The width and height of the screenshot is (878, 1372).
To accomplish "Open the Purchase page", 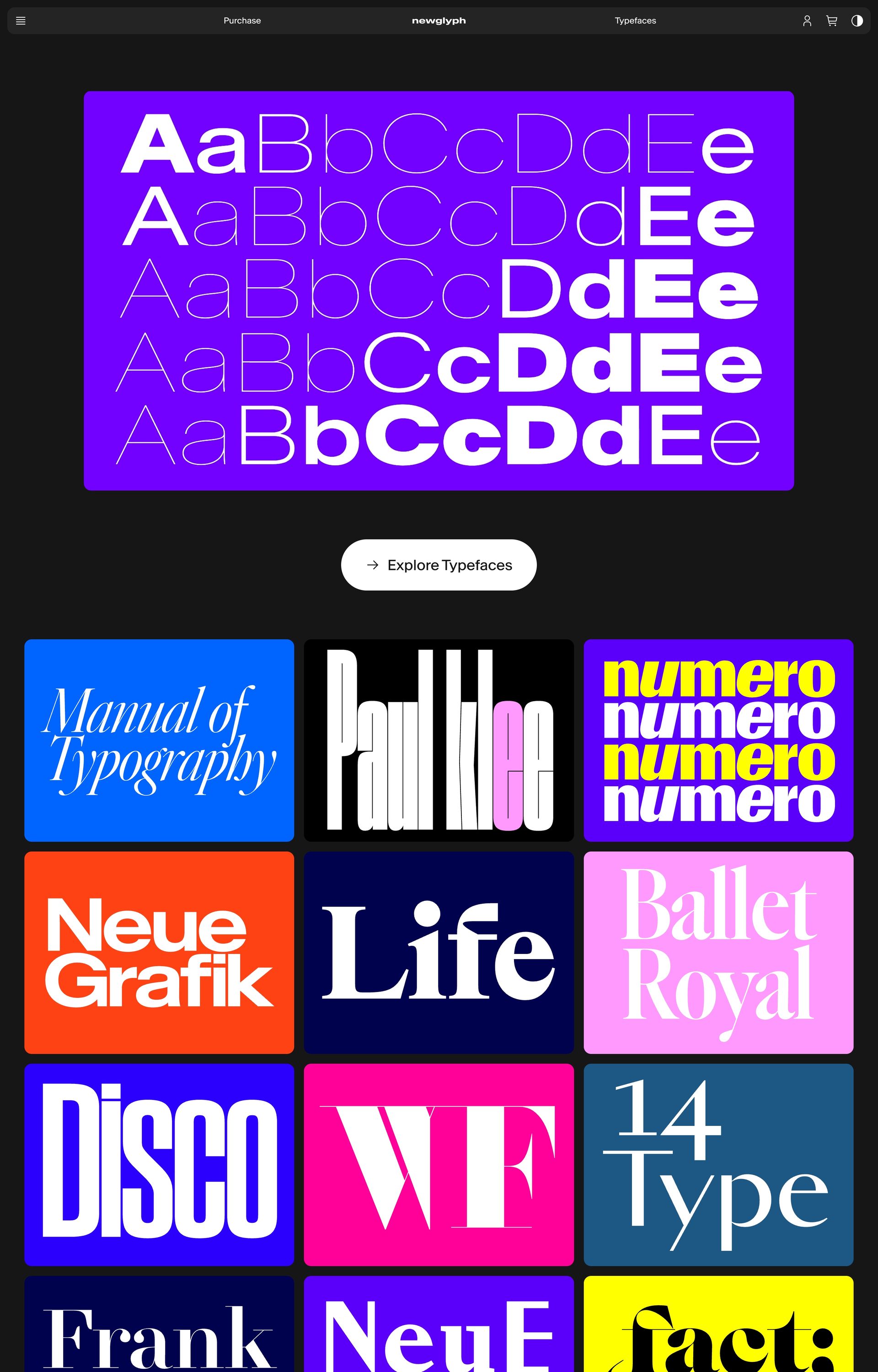I will pyautogui.click(x=242, y=21).
